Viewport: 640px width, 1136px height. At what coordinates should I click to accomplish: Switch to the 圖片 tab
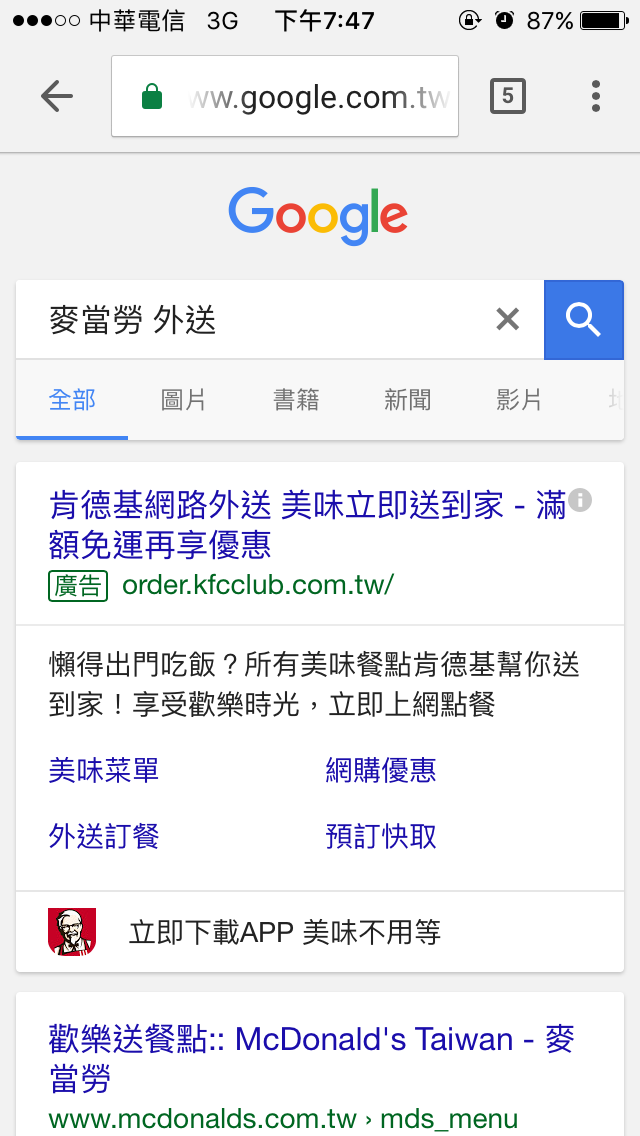pos(183,400)
